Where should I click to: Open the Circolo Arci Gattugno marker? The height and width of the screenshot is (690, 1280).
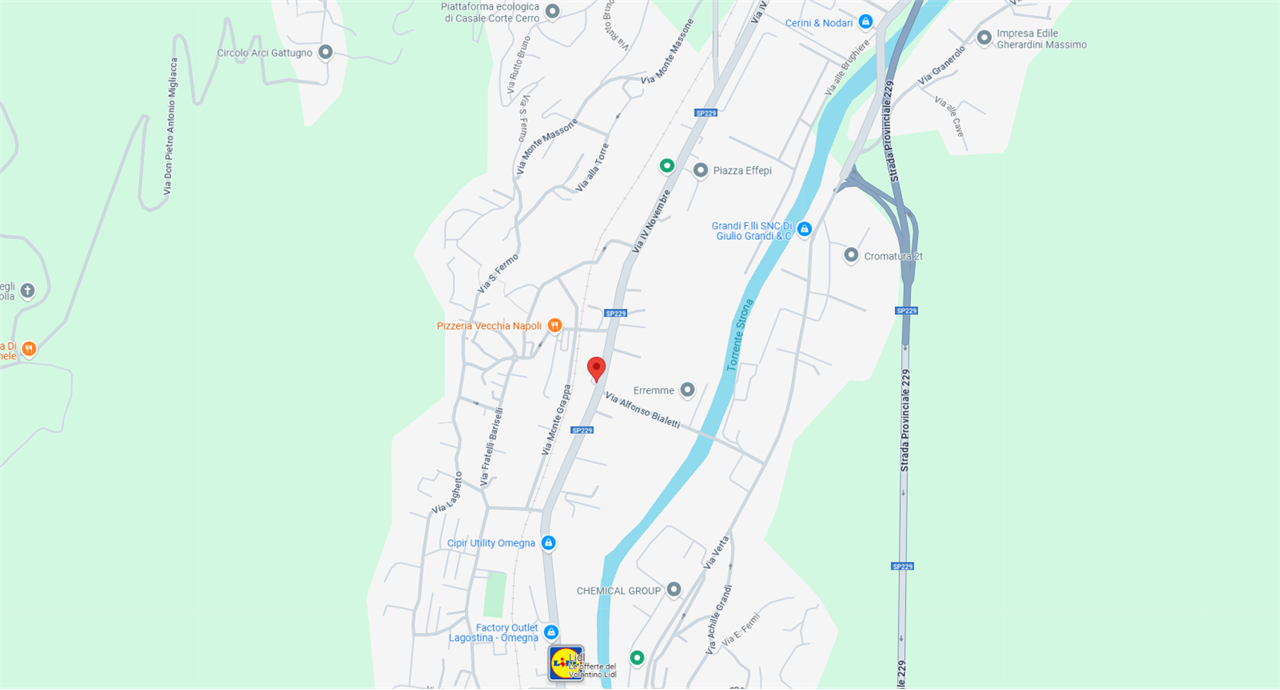click(325, 52)
